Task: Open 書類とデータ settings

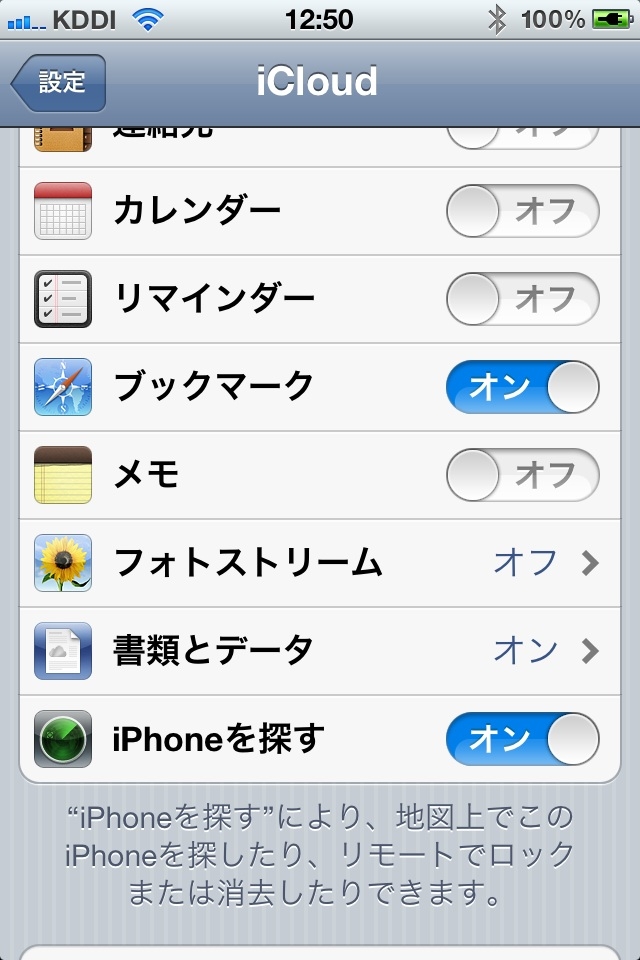Action: (320, 651)
